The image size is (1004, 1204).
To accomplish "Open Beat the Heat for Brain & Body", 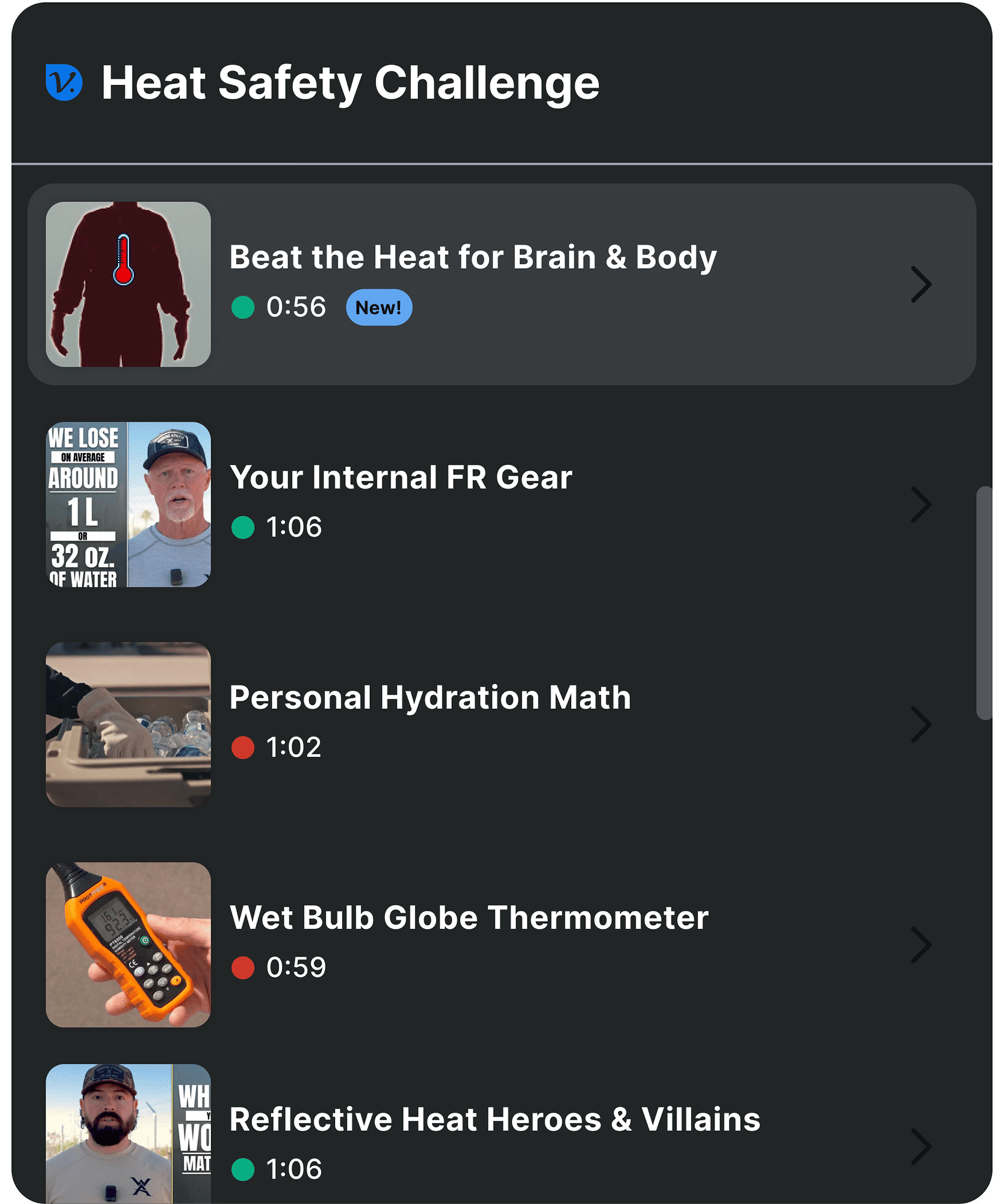I will 473,258.
